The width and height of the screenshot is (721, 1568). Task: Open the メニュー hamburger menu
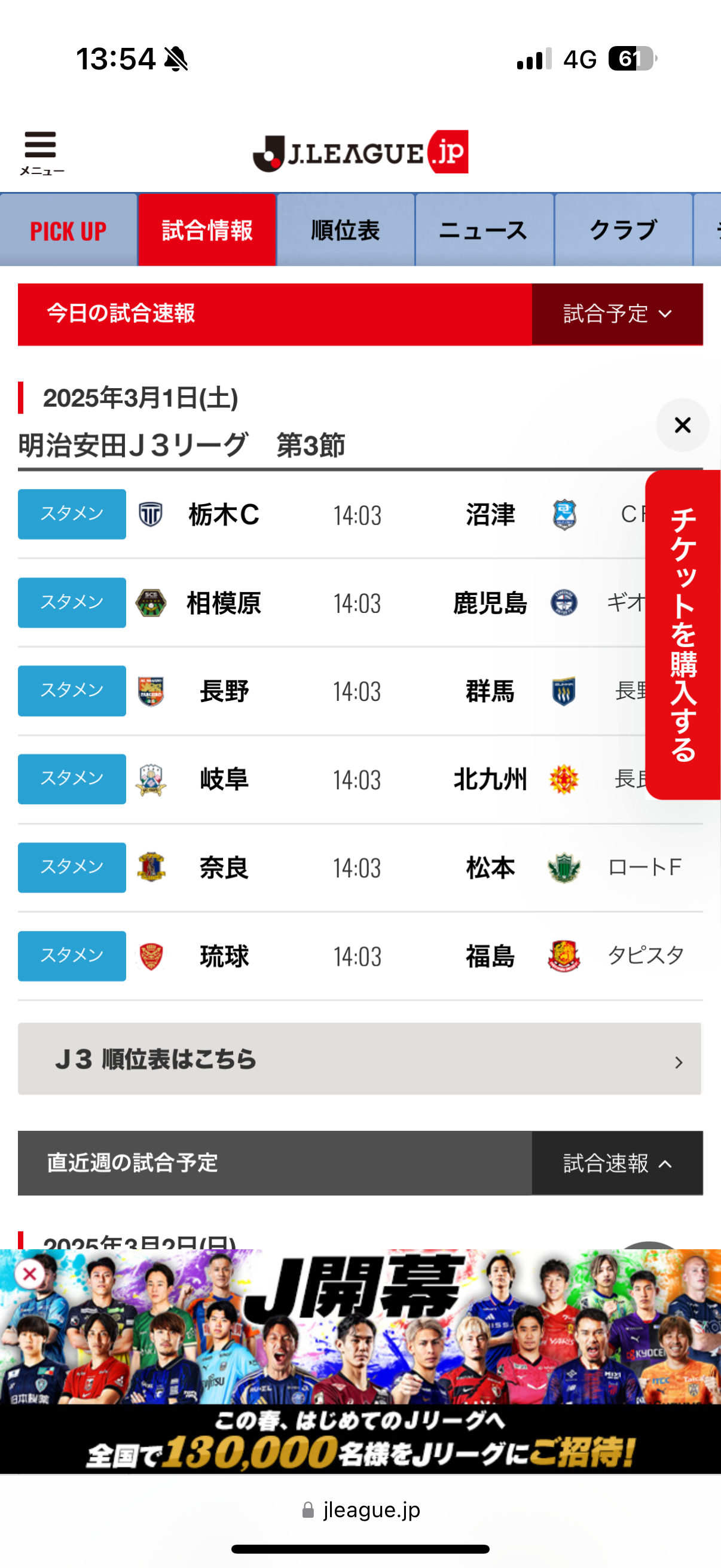41,152
